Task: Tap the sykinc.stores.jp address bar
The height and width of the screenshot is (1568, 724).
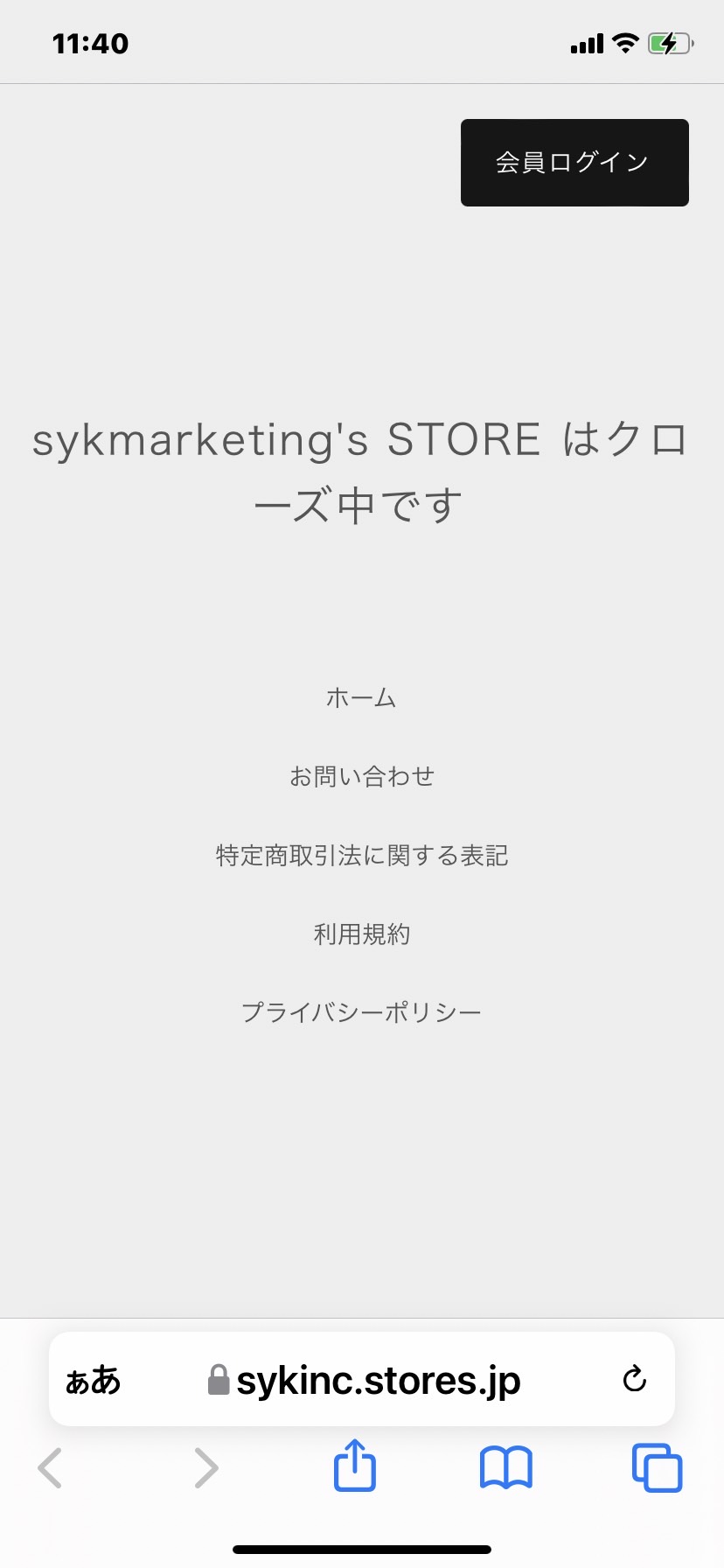Action: [x=362, y=1379]
